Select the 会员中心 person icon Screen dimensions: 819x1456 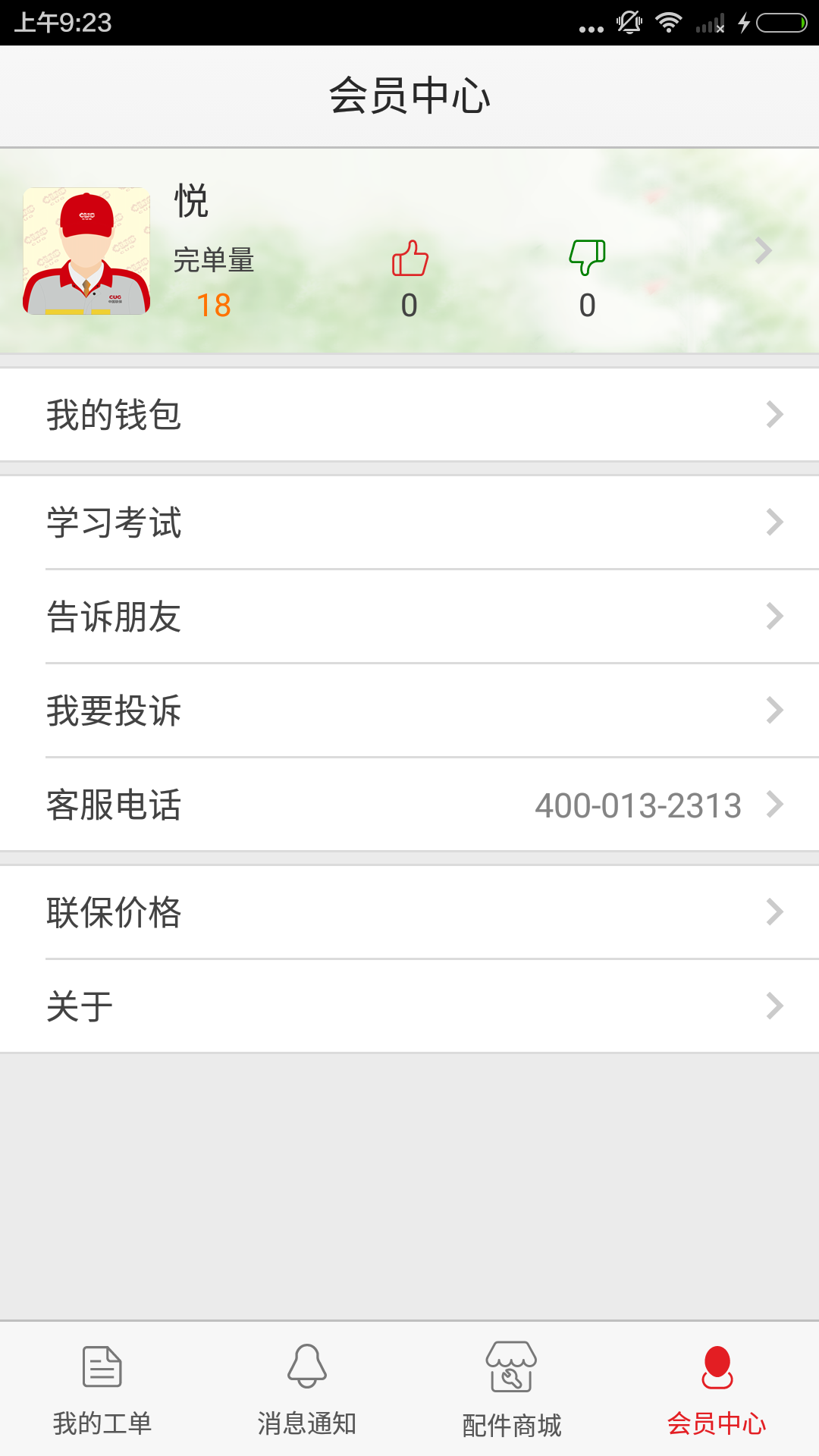coord(717,1369)
